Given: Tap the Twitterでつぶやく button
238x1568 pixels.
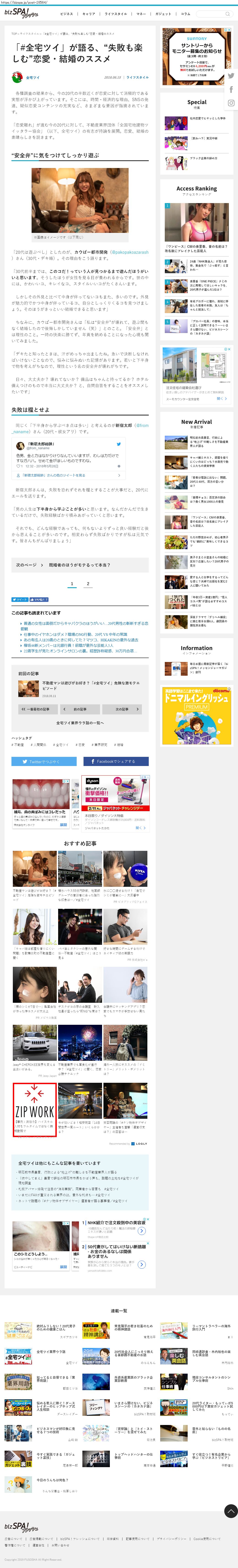Looking at the screenshot, I should 44,761.
